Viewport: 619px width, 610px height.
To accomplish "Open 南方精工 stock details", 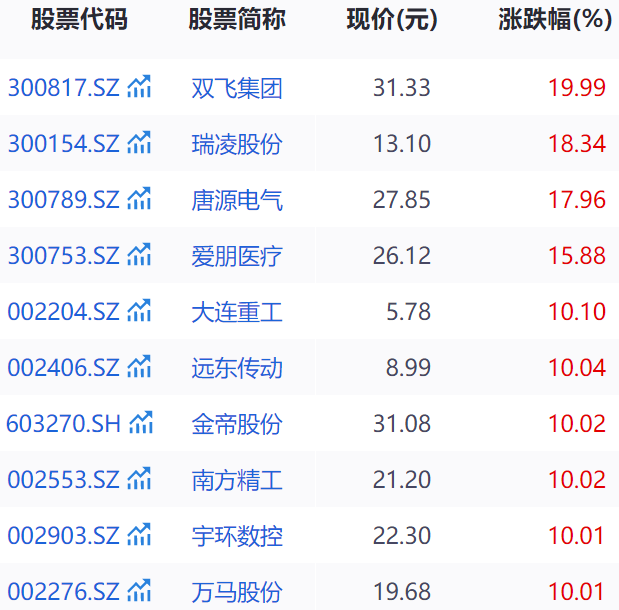I will (x=237, y=480).
